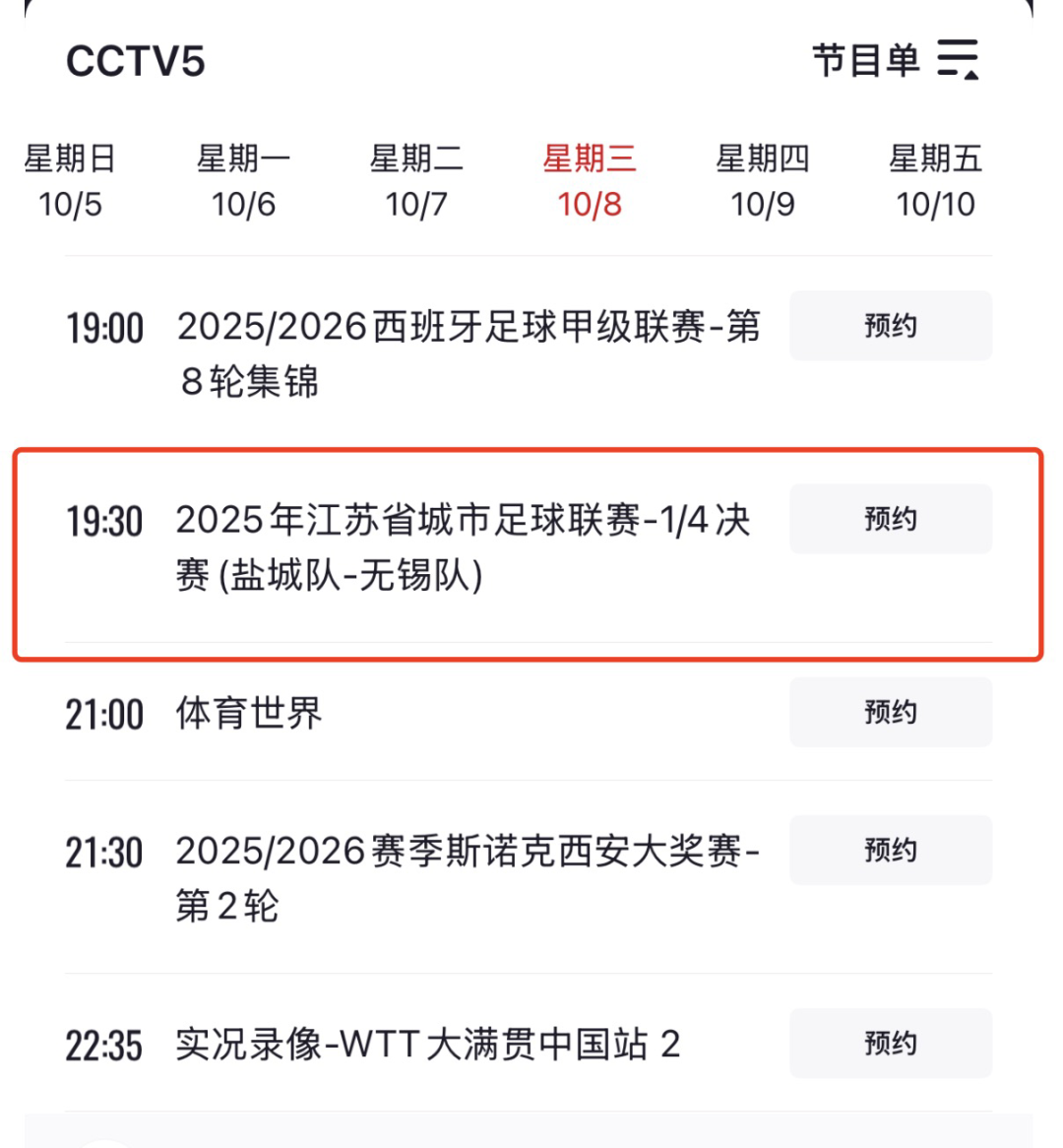This screenshot has height=1148, width=1063.
Task: Reserve the 21:00 体育世界 program
Action: (890, 713)
